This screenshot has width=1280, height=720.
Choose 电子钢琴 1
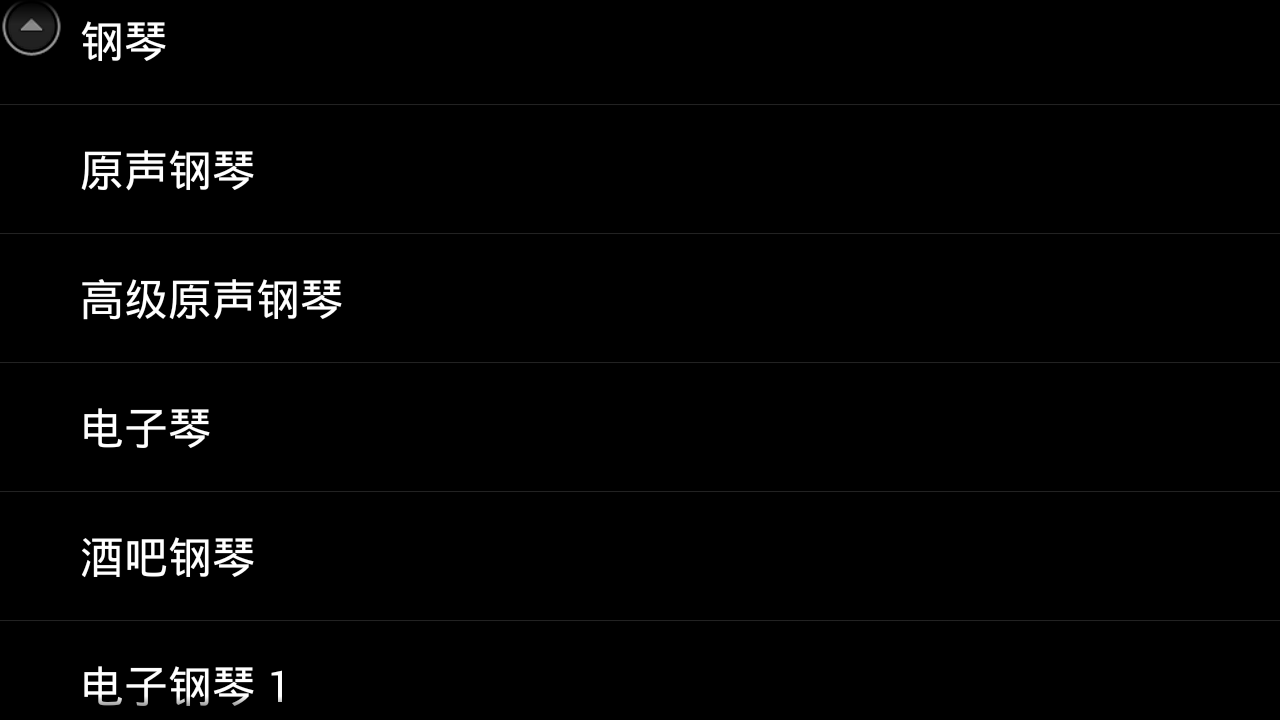pos(184,685)
